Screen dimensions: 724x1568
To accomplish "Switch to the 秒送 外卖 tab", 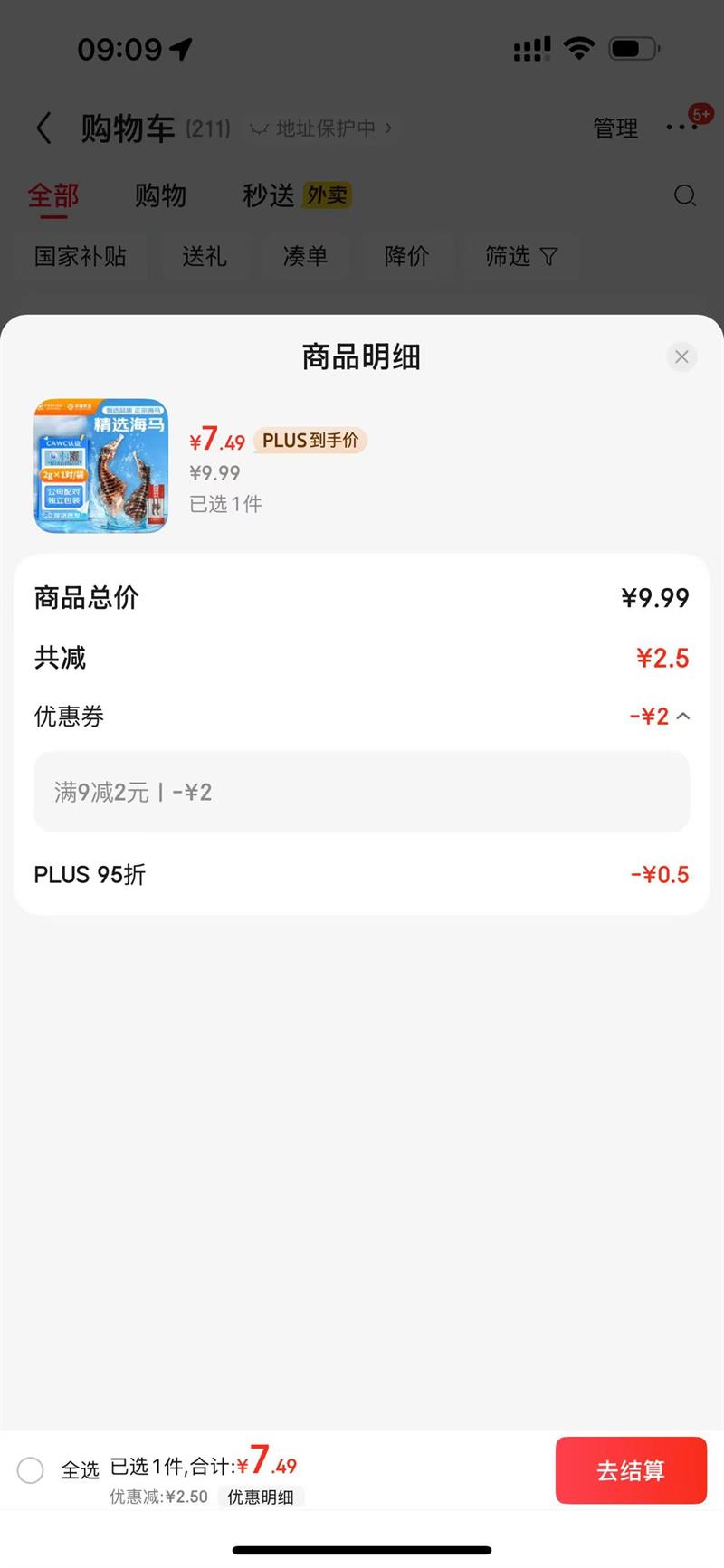I will pos(296,195).
